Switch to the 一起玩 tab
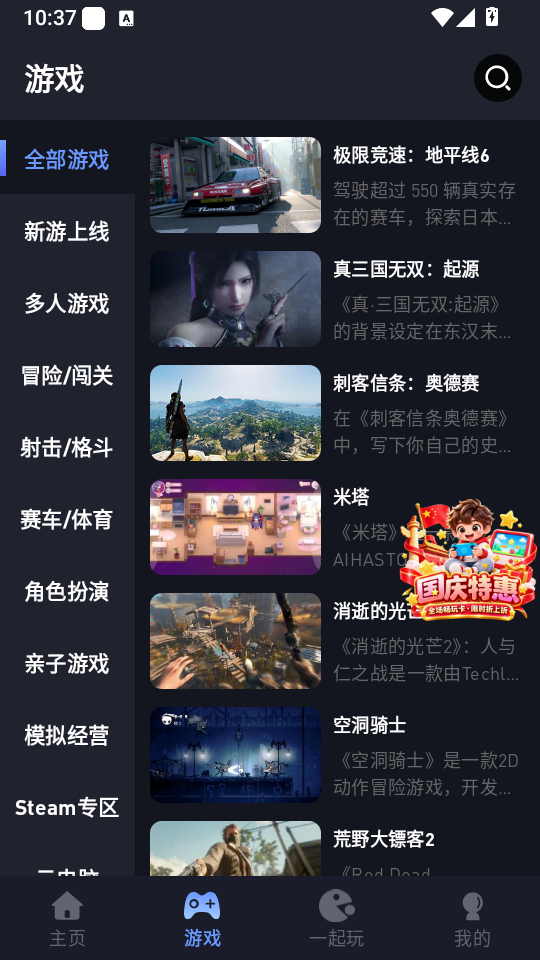Viewport: 540px width, 960px height. 337,918
